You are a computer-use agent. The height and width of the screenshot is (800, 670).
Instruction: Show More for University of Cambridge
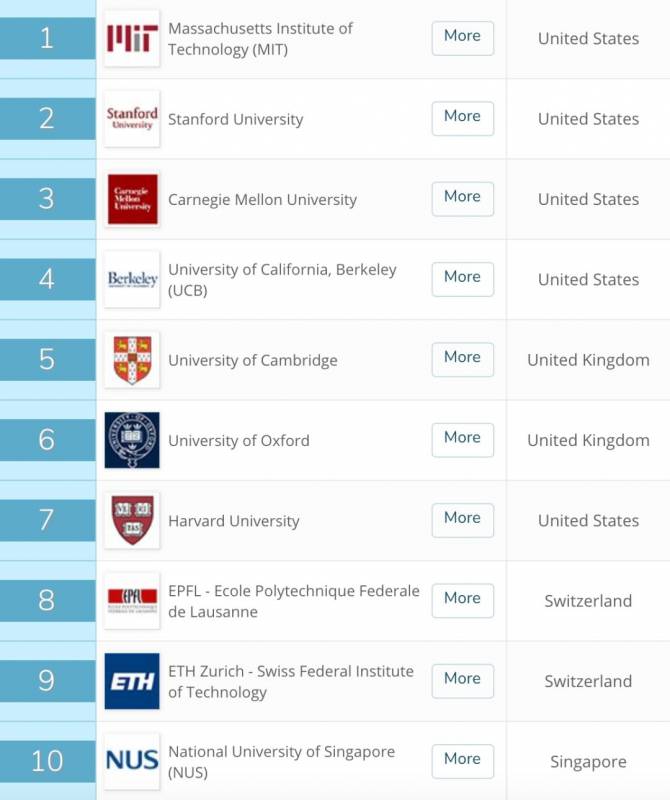(462, 358)
